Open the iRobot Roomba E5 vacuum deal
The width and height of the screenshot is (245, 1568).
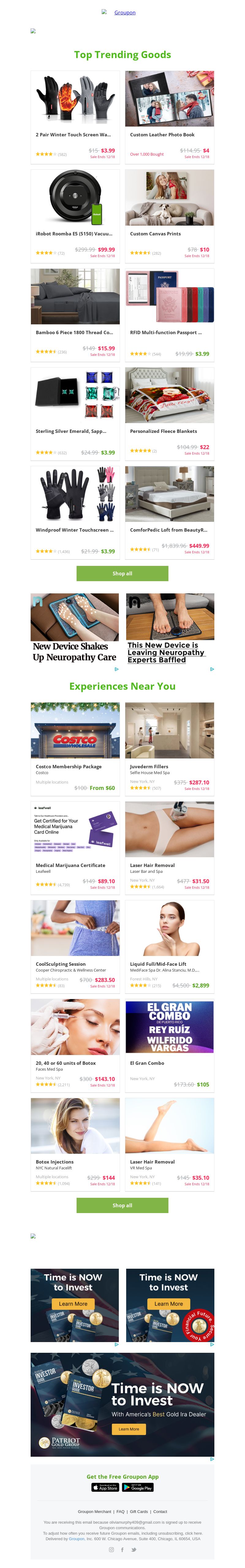74,234
